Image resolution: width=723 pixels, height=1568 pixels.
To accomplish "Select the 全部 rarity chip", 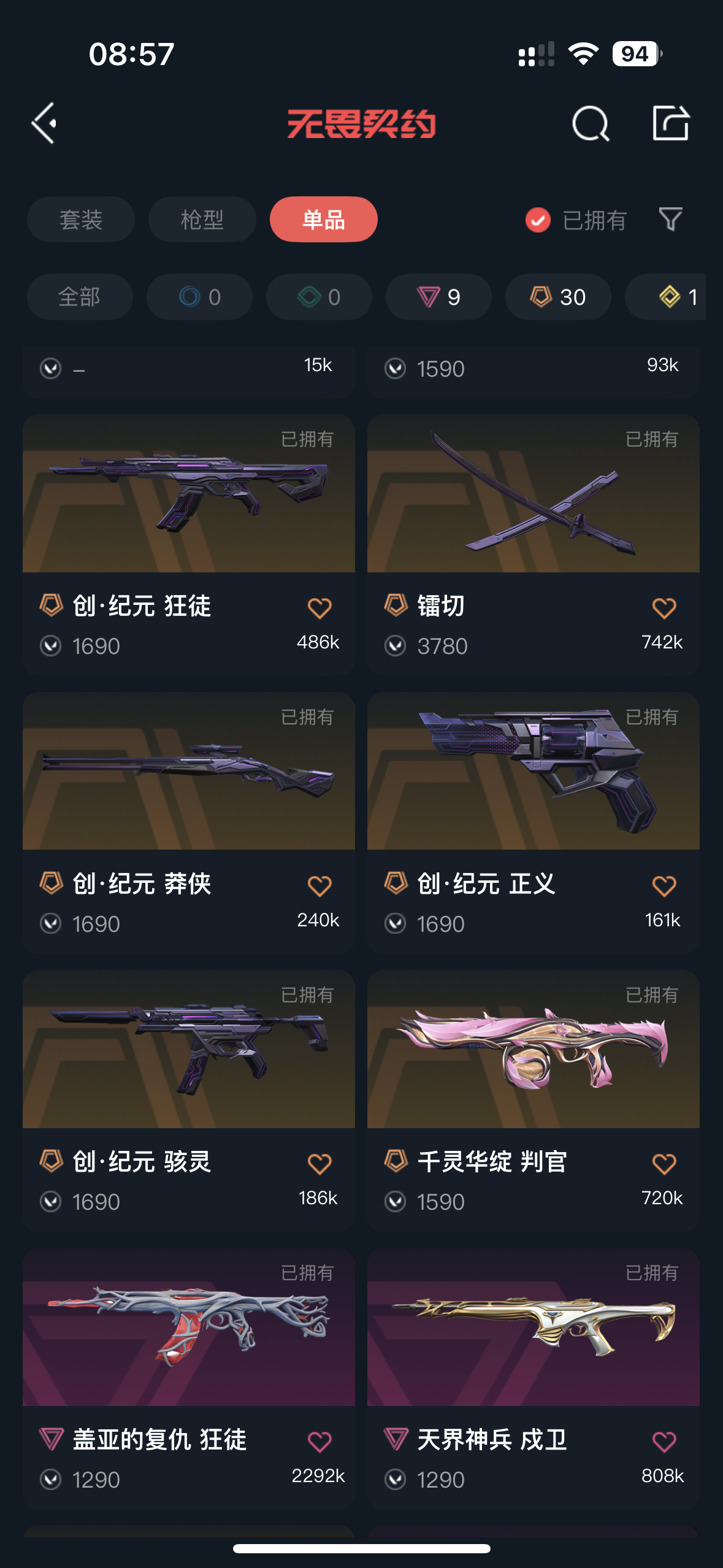I will coord(80,297).
